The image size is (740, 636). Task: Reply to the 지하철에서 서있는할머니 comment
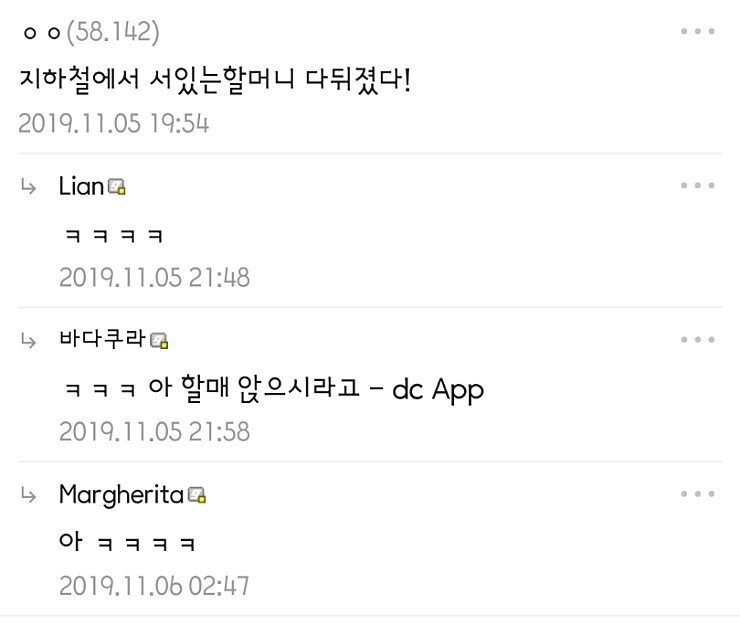[215, 79]
